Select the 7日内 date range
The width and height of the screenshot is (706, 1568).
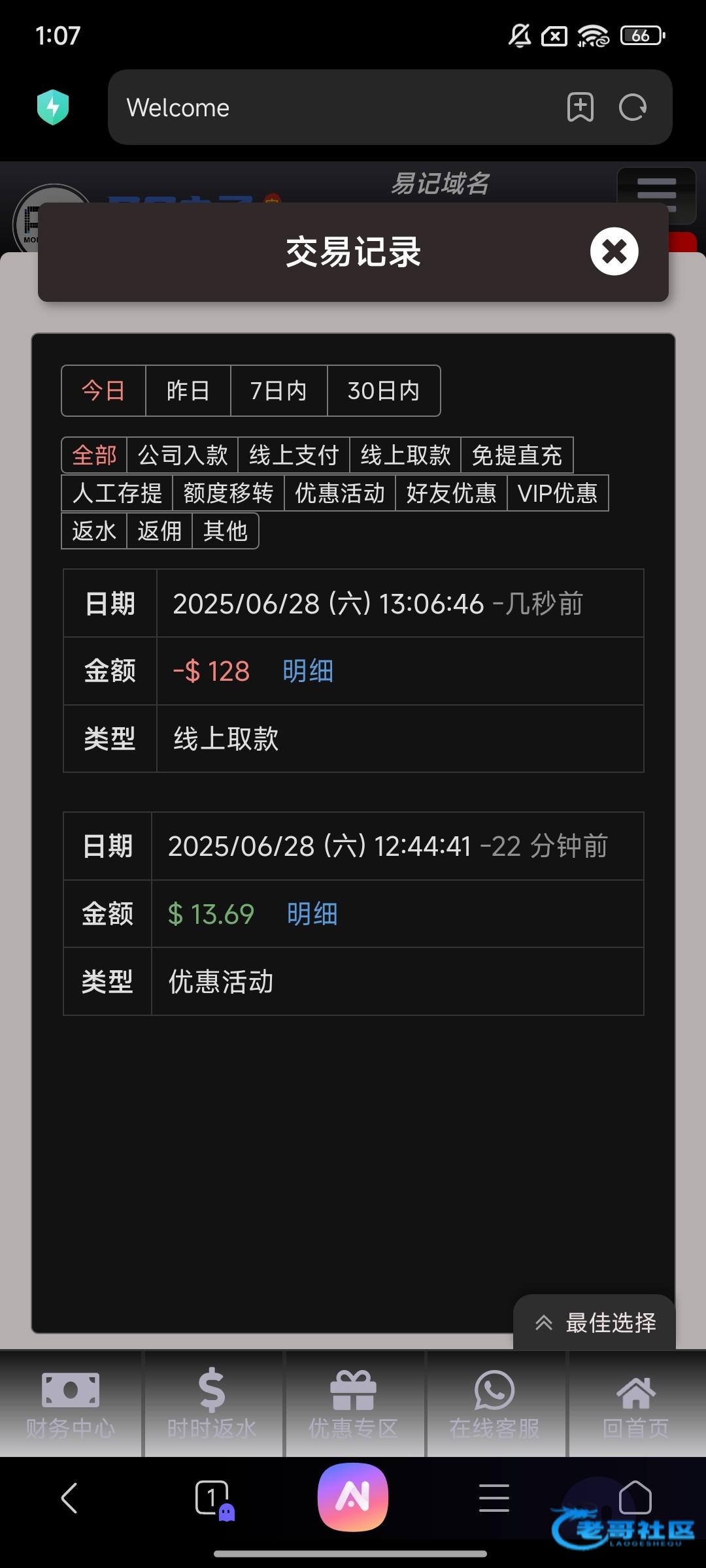(278, 391)
